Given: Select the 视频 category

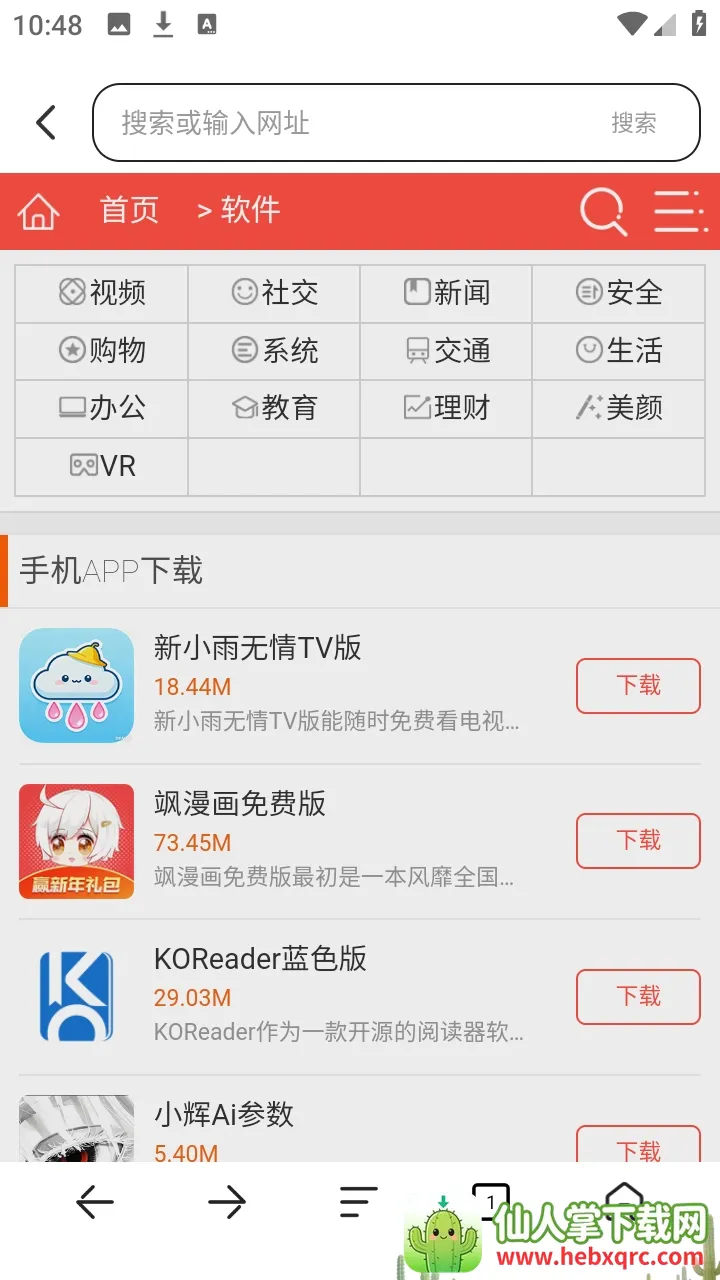Looking at the screenshot, I should (102, 293).
